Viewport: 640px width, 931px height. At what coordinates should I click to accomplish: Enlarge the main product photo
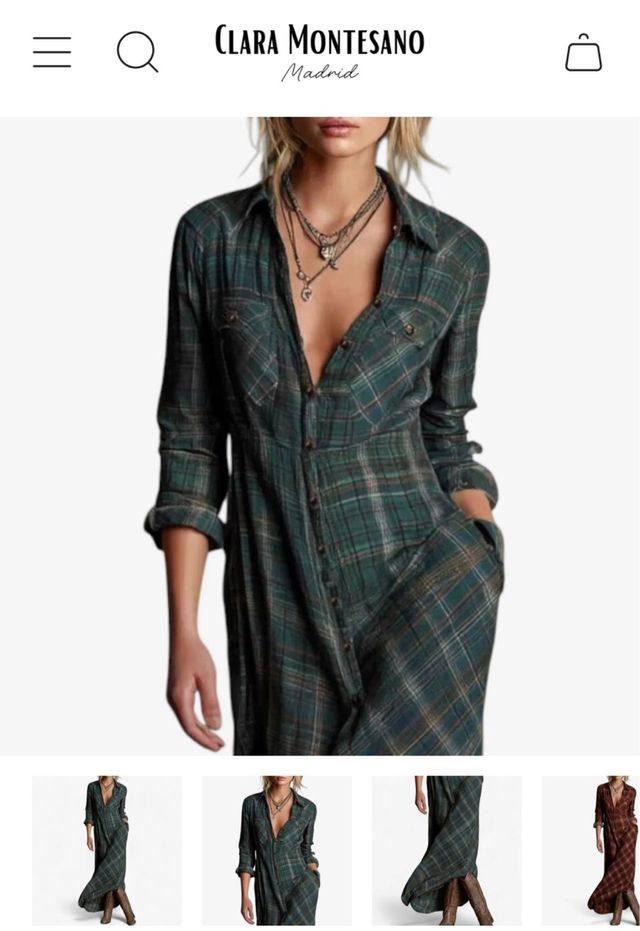coord(320,436)
